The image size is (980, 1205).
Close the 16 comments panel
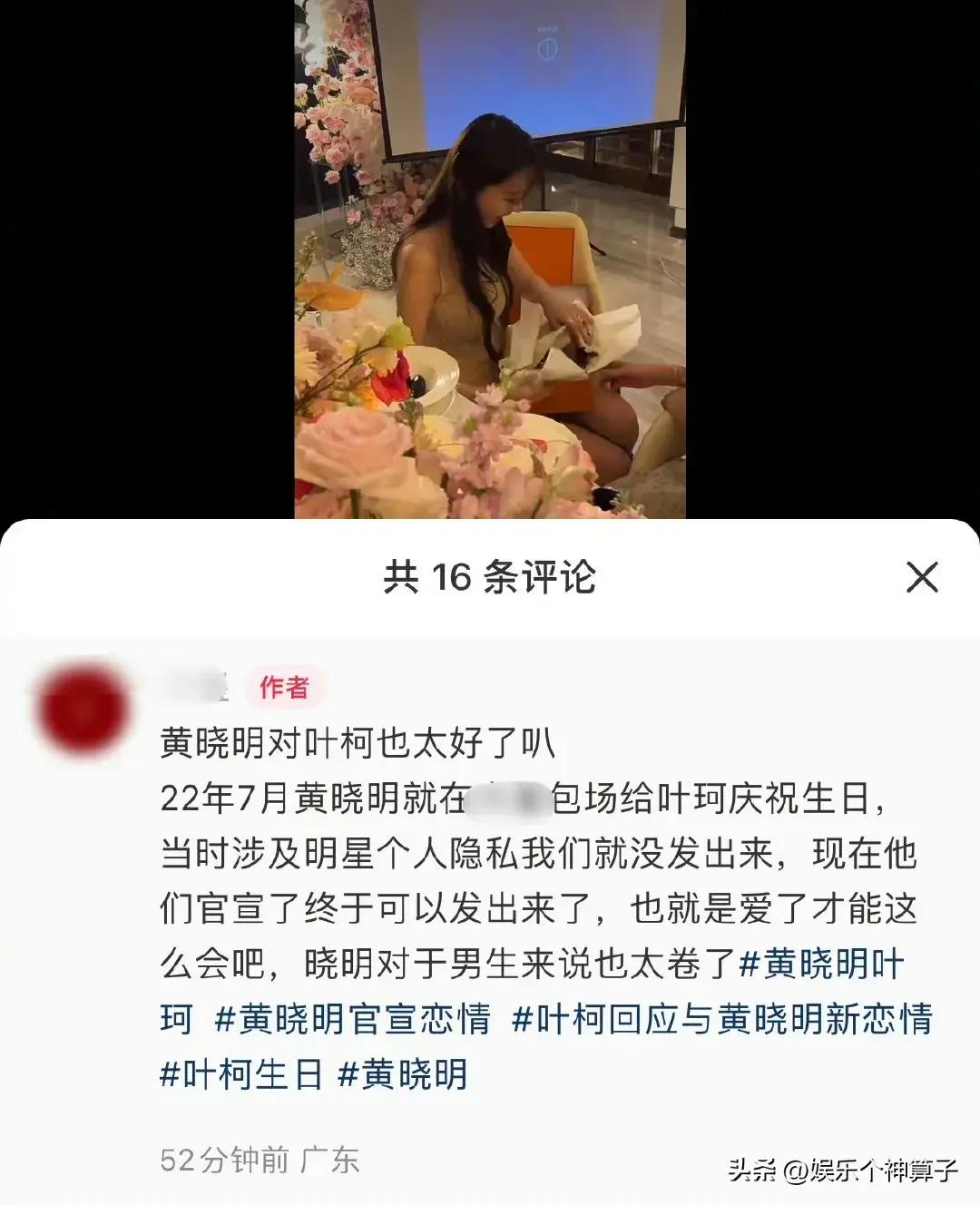click(x=922, y=577)
